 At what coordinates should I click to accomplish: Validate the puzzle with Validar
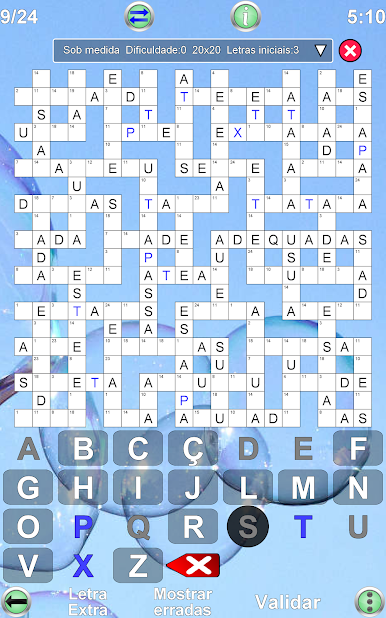coord(287,602)
